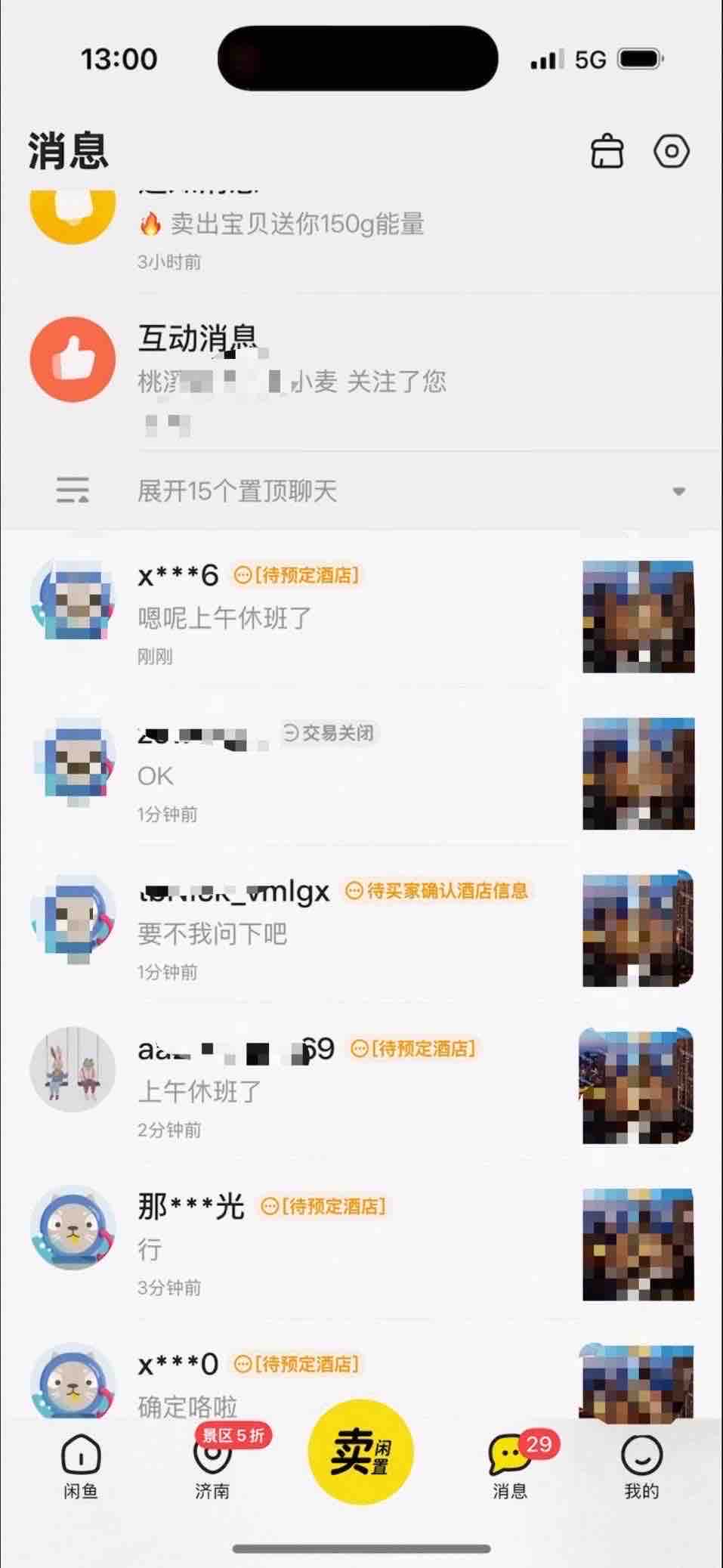Switch to the 消息 tab at bottom
The width and height of the screenshot is (723, 1568).
(508, 1470)
